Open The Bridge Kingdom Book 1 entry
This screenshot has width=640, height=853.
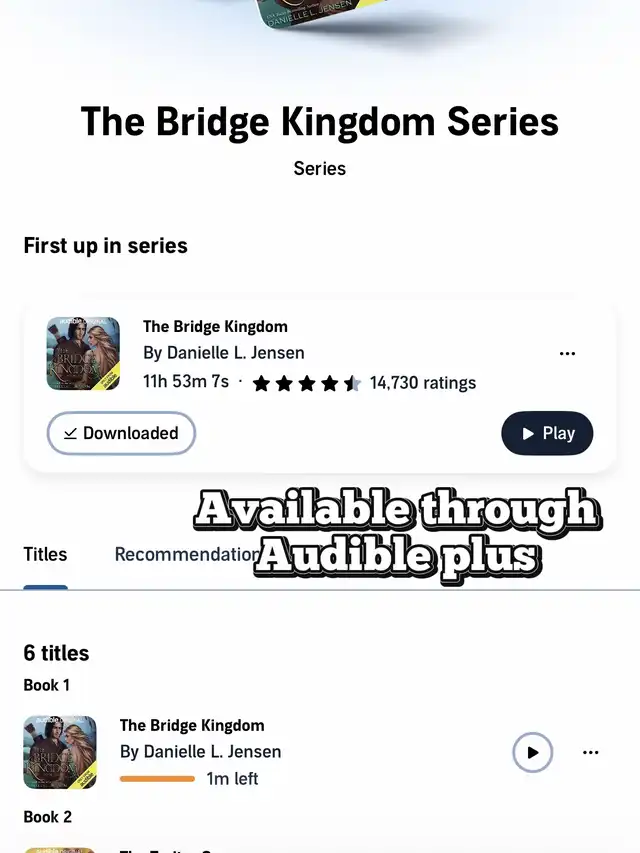coord(192,726)
